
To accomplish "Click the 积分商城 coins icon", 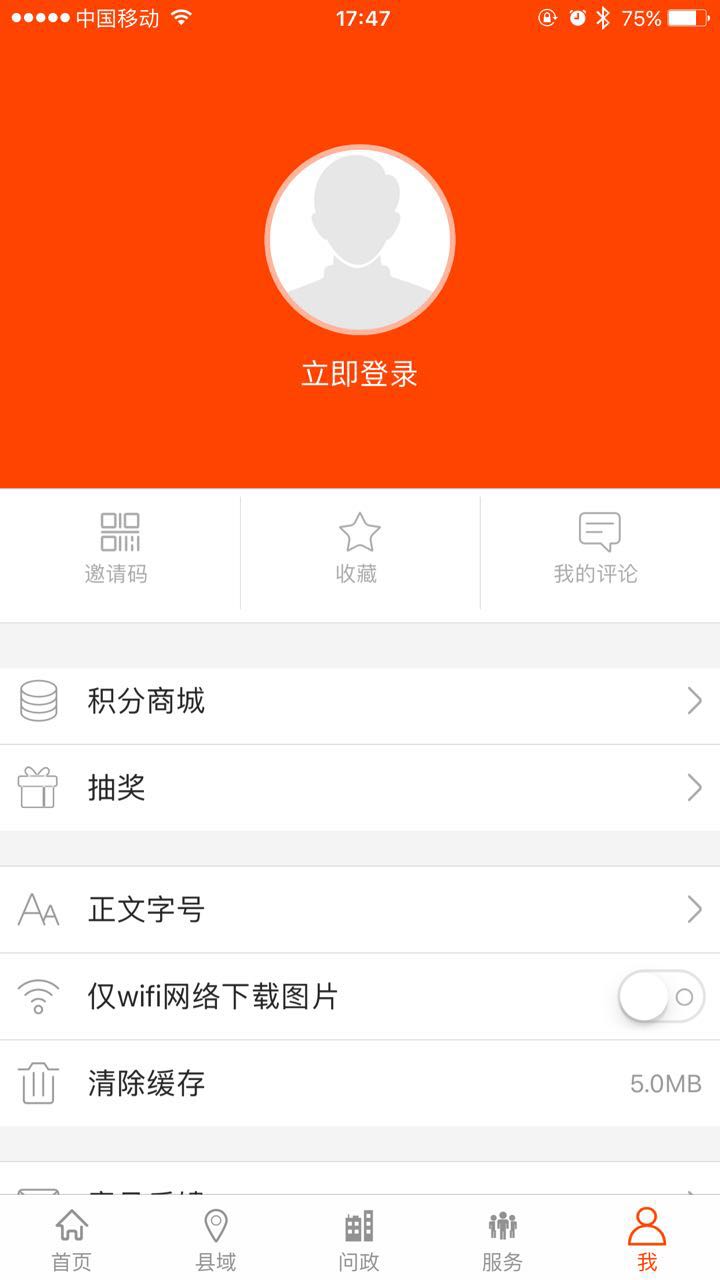I will (x=38, y=701).
